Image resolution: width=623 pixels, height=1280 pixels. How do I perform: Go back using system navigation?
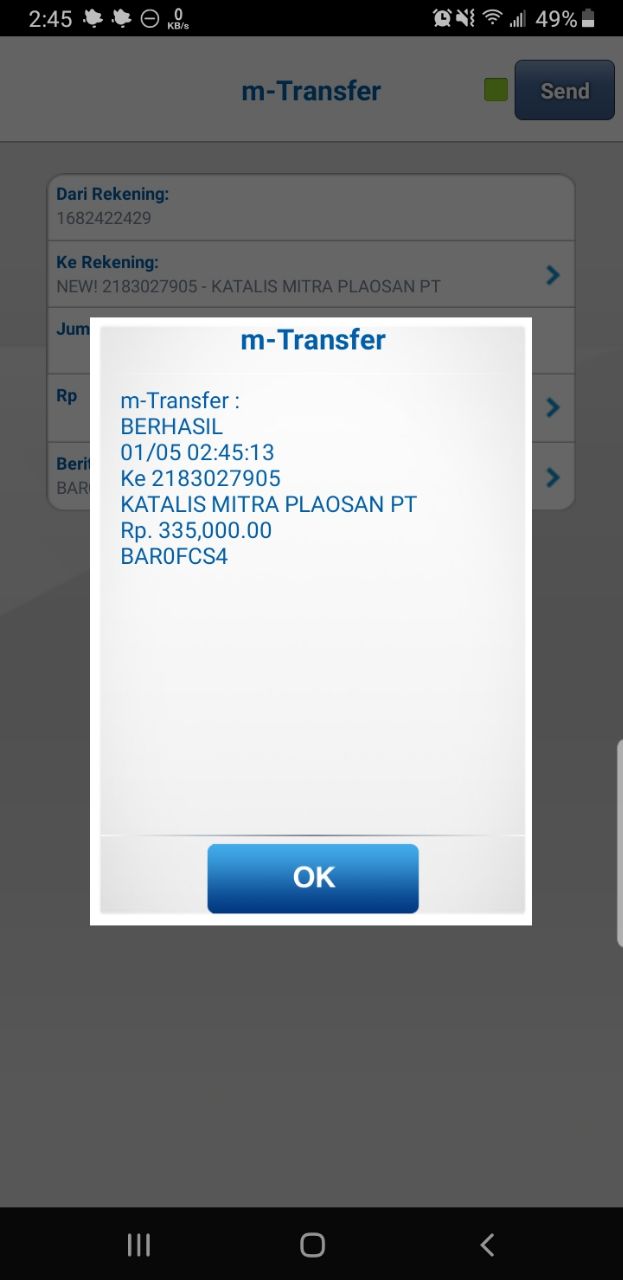[x=487, y=1244]
